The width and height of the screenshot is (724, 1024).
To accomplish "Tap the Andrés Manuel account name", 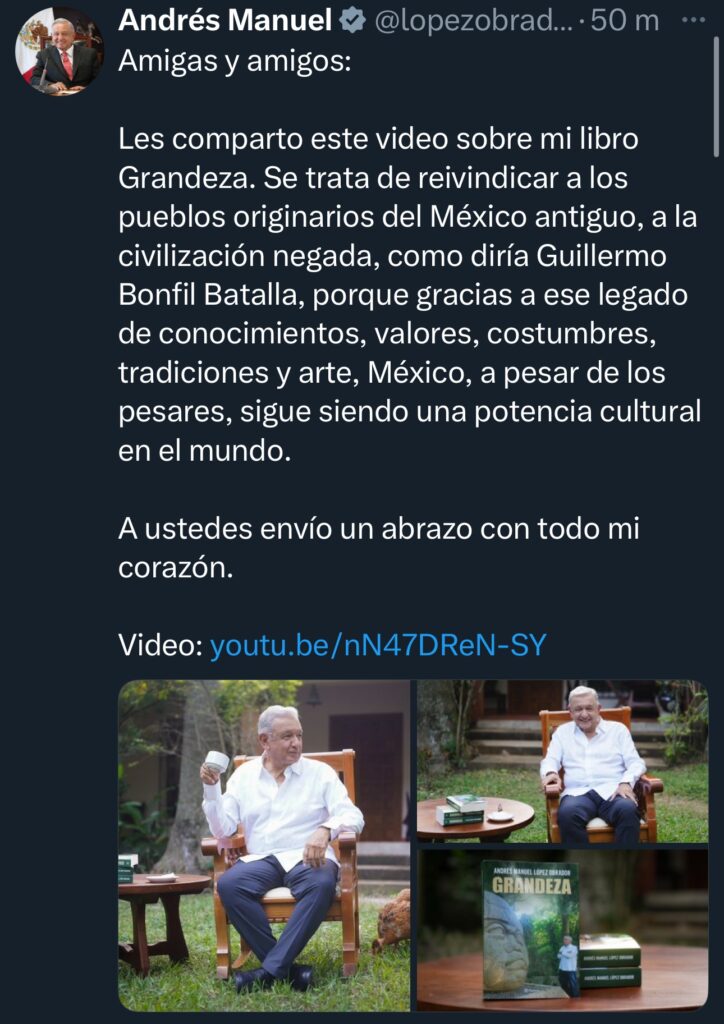I will [225, 19].
